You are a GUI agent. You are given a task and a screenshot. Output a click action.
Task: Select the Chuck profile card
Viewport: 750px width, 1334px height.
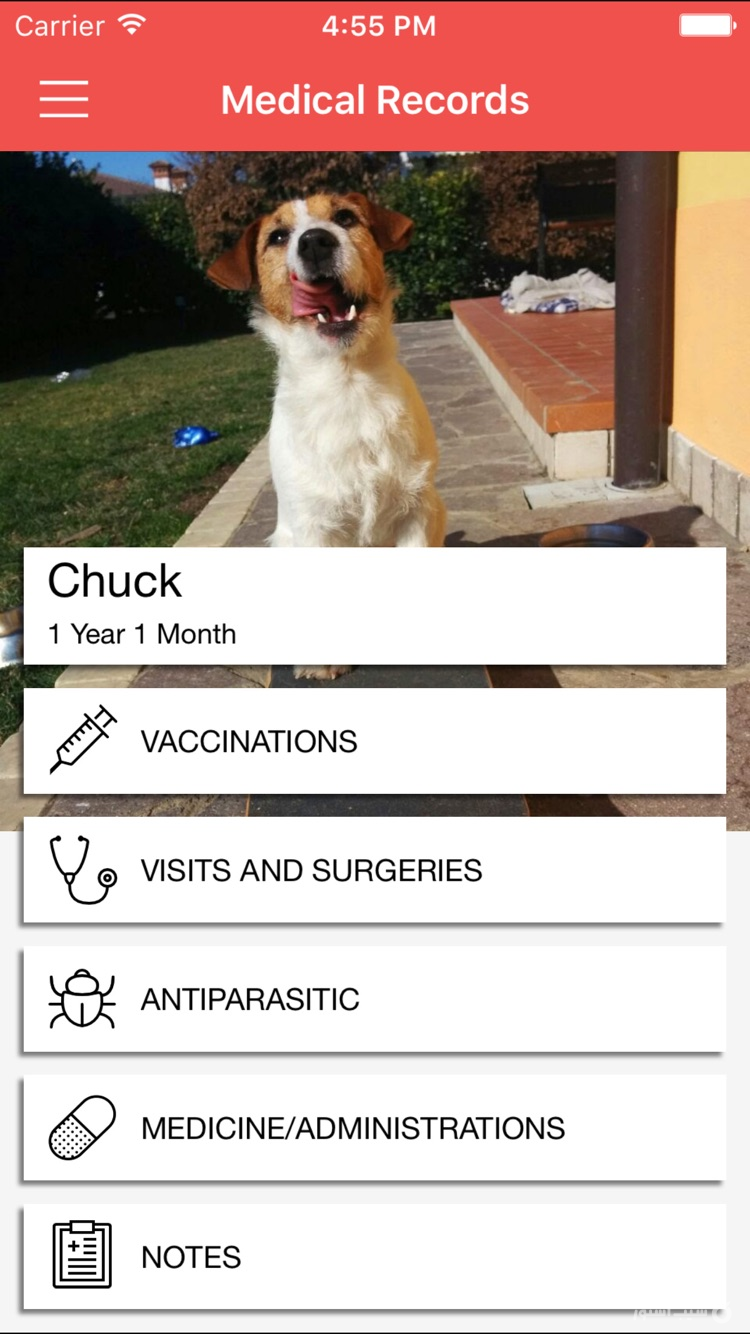pos(375,605)
